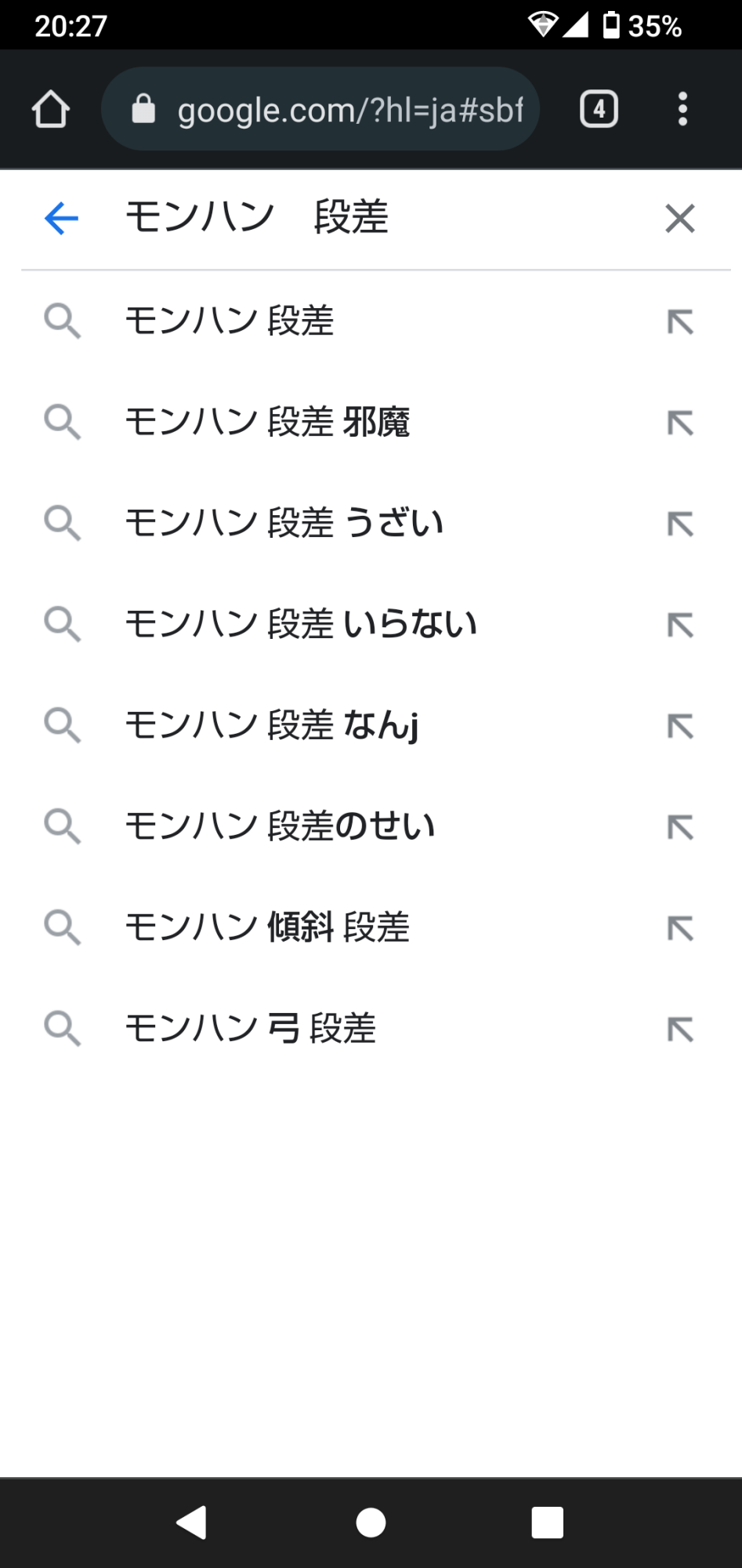Tap the search field showing モンハン 段差

tap(376, 218)
